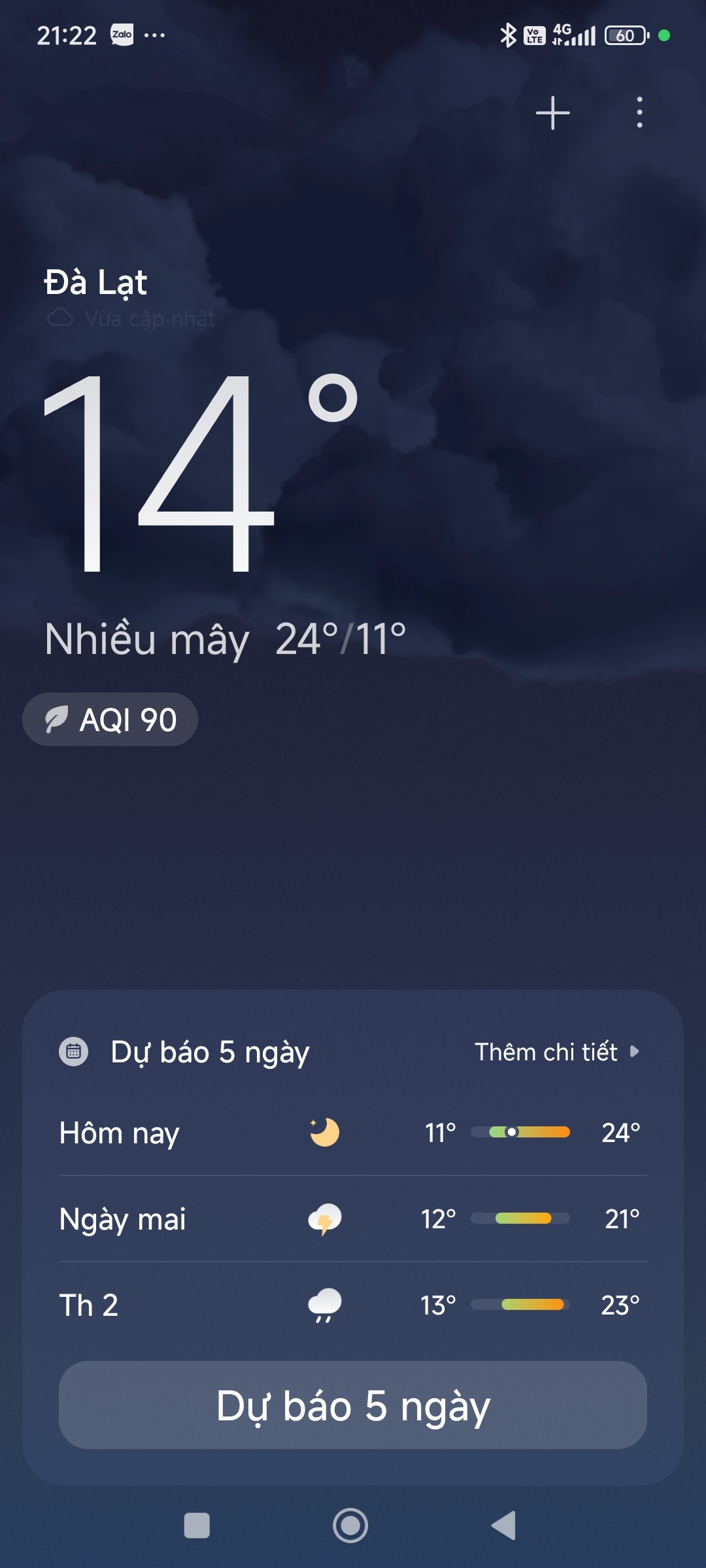The height and width of the screenshot is (1568, 706).
Task: Tap the Dự báo 5 ngày button
Action: (x=353, y=1405)
